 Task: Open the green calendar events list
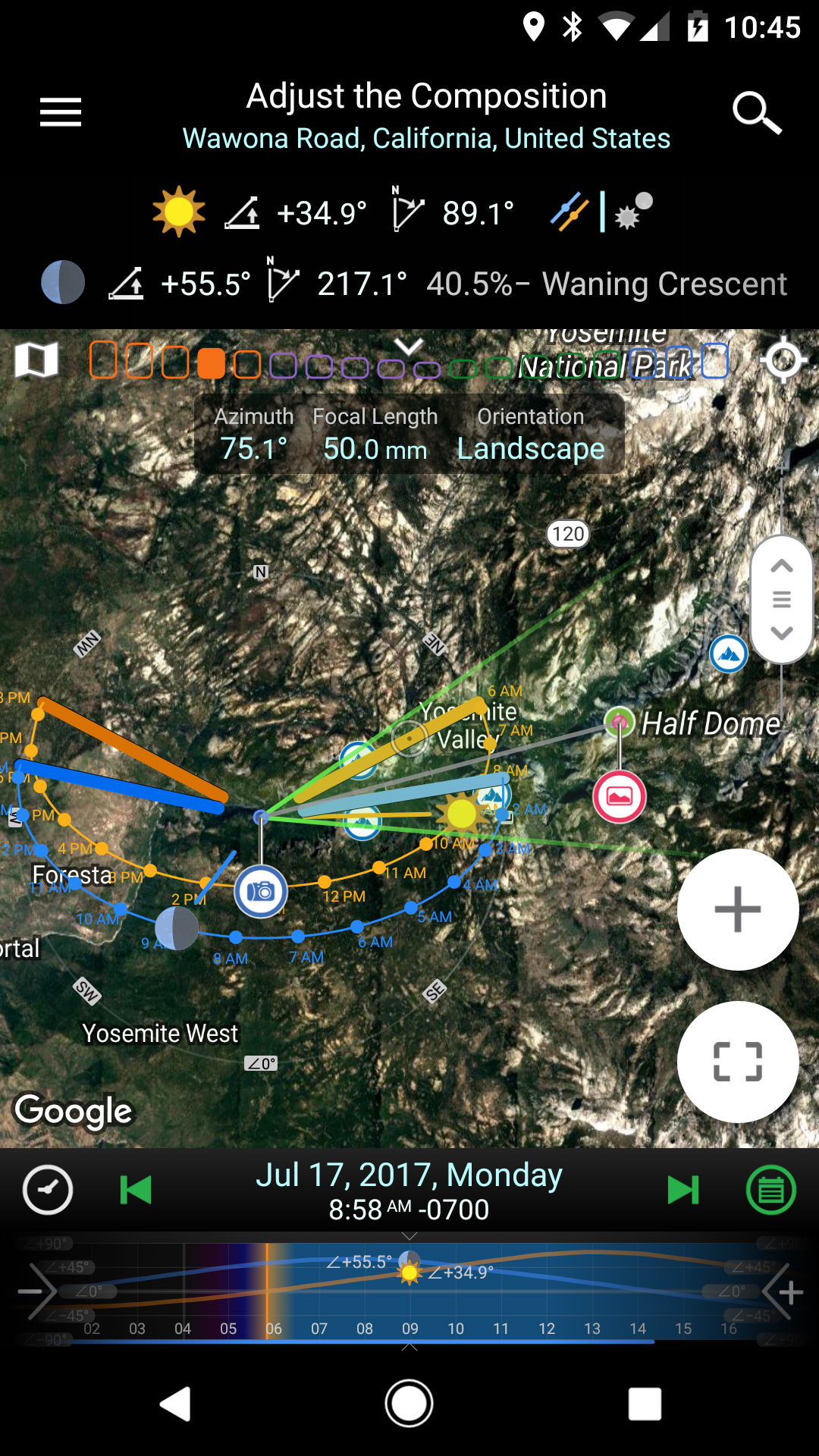(771, 1190)
